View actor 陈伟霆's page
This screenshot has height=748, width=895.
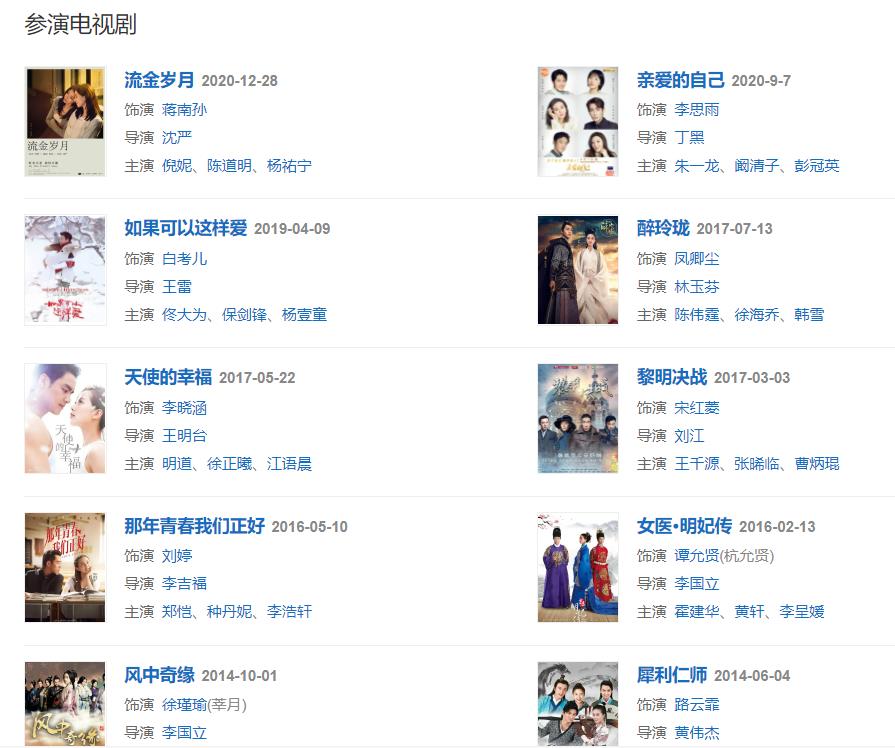click(697, 314)
